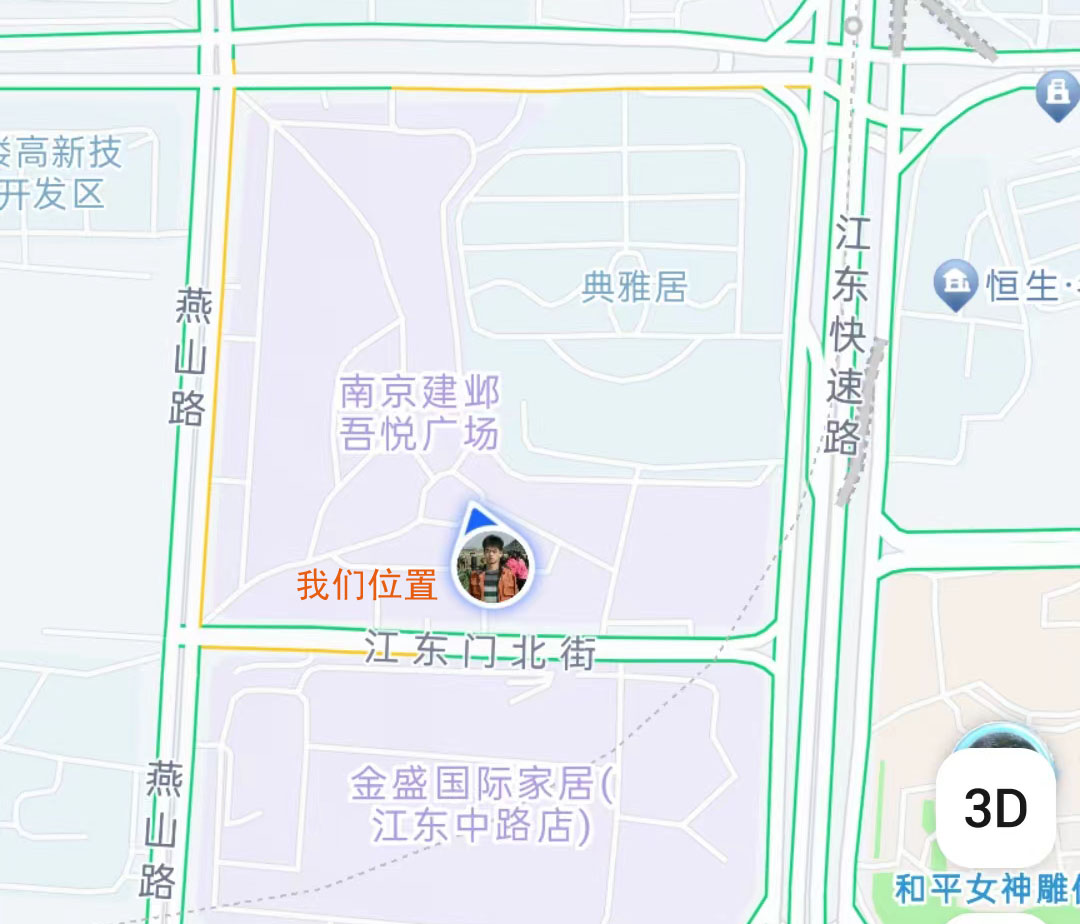The image size is (1080, 924).
Task: Select the 南京建邺吾悦广场 place label
Action: tap(418, 412)
